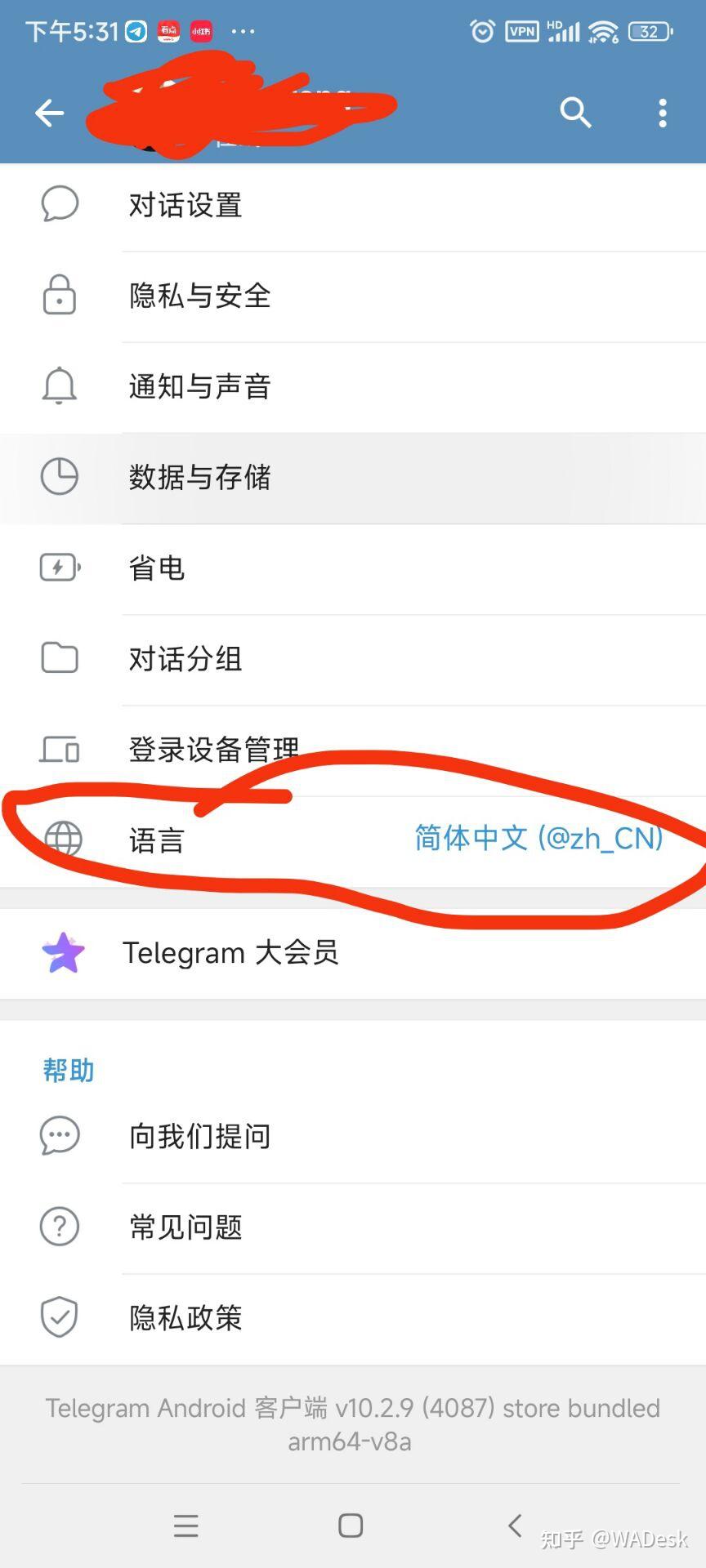The image size is (706, 1568).
Task: Tap the navigation home square button
Action: click(350, 1524)
